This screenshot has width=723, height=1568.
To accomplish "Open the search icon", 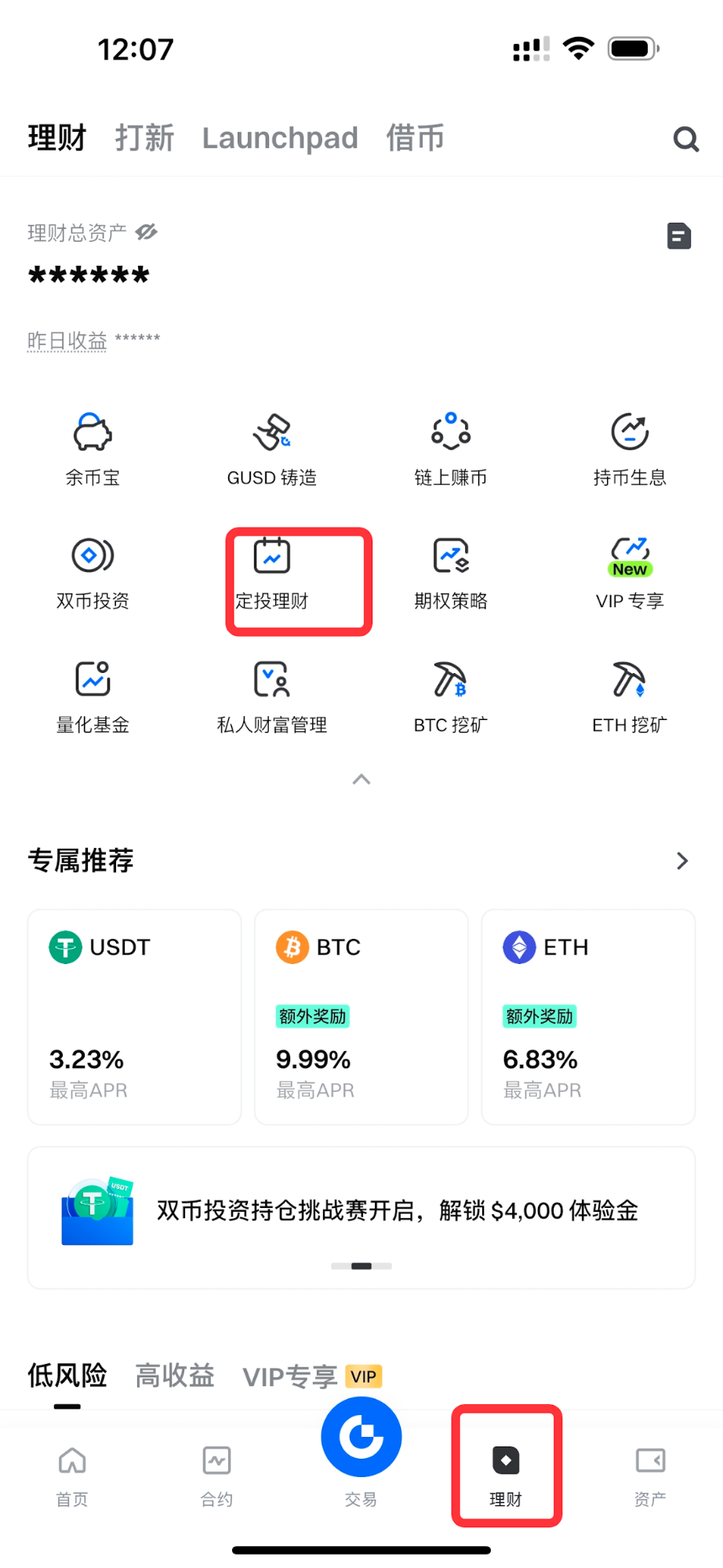I will coord(685,140).
